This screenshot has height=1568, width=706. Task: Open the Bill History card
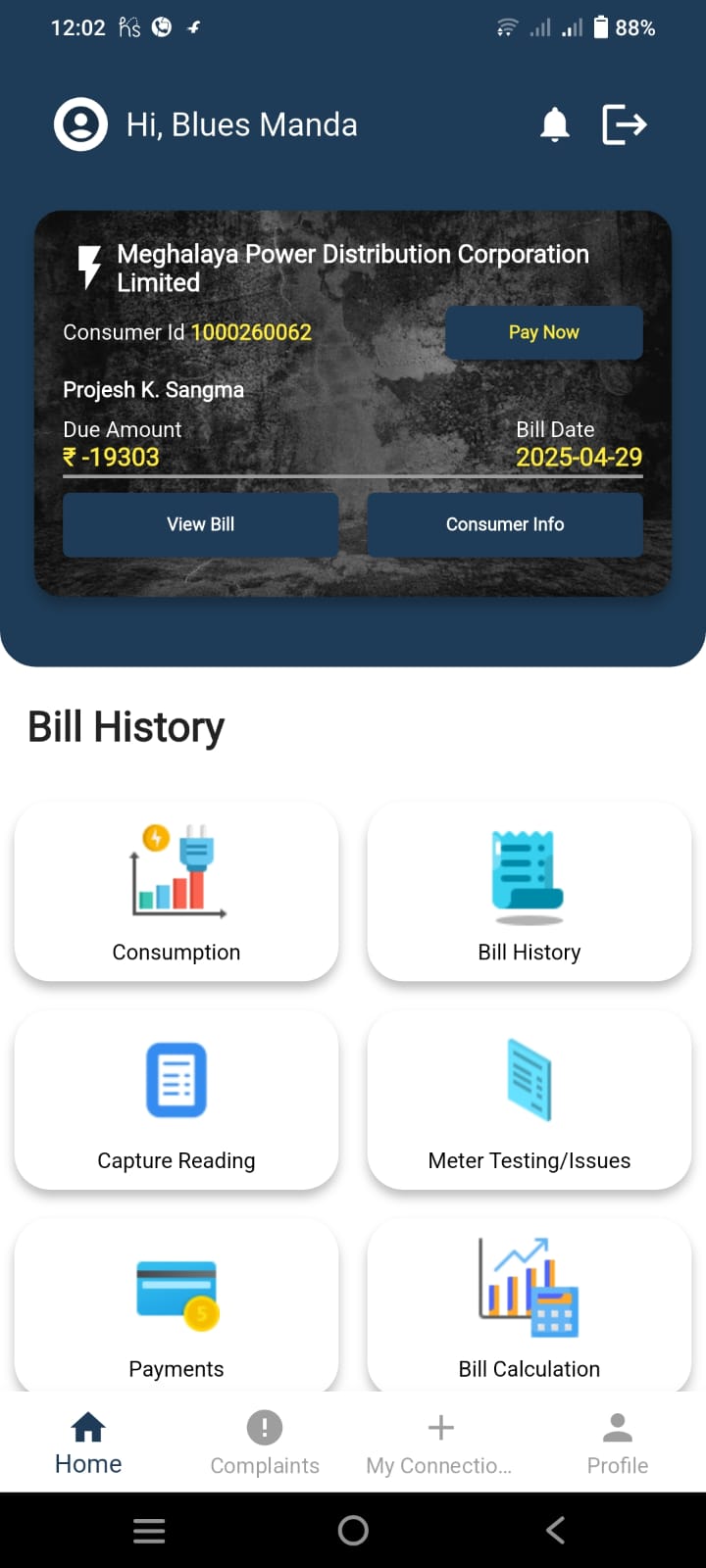(529, 892)
